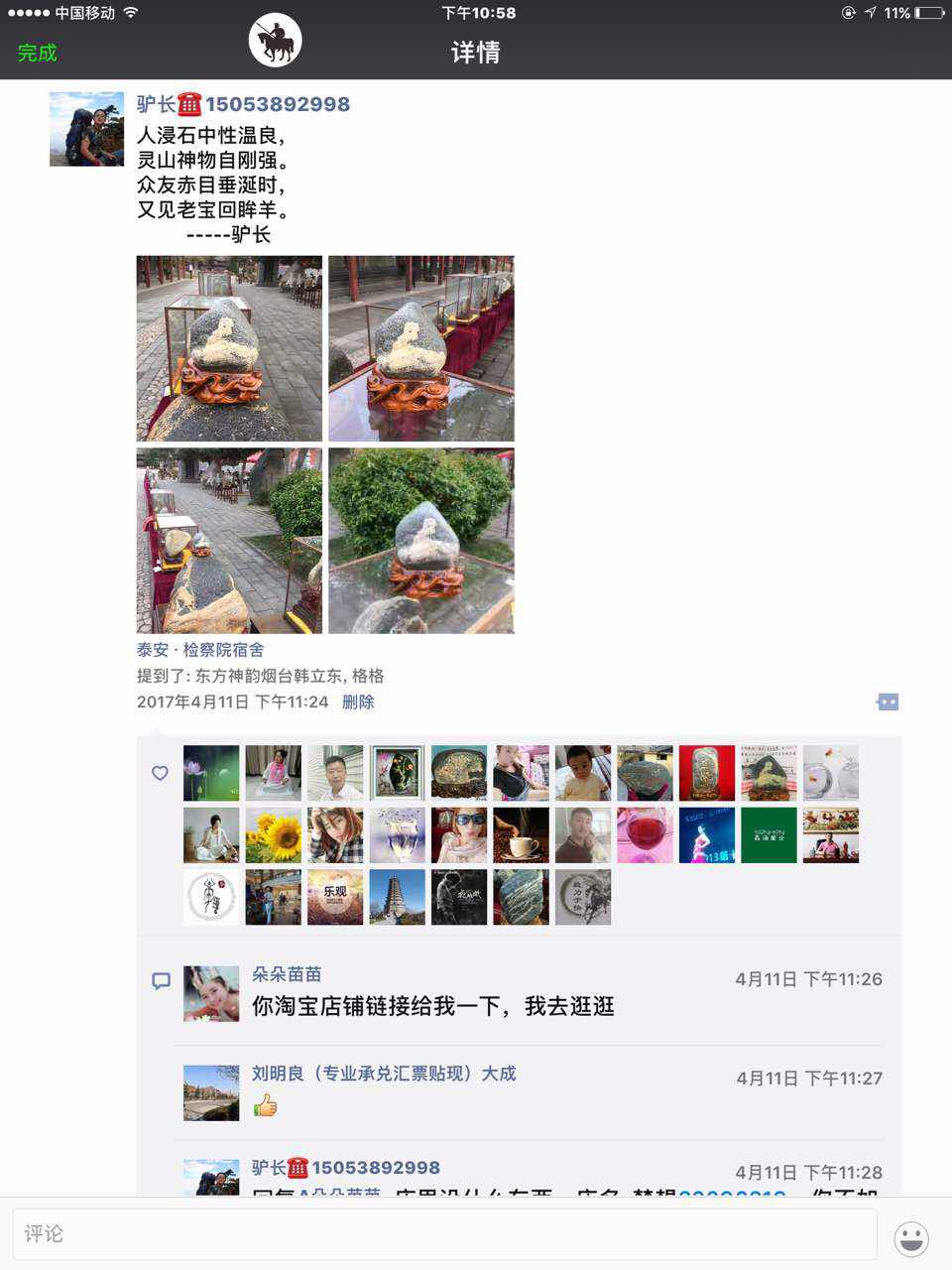Viewport: 952px width, 1270px height.
Task: Open the wine glass avatar in likes
Action: (x=645, y=834)
